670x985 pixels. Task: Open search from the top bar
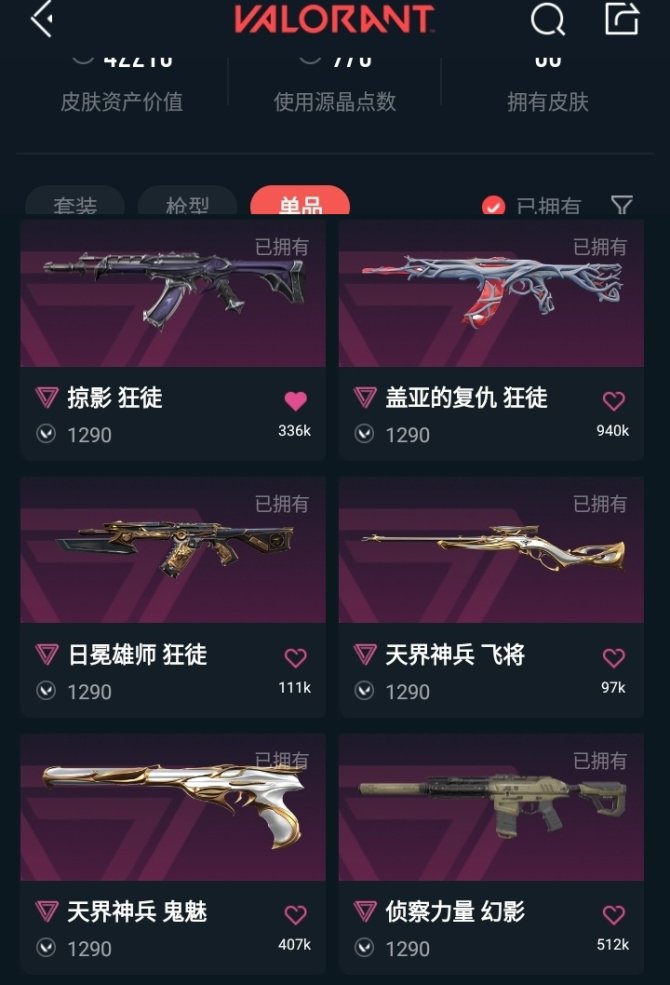tap(547, 19)
